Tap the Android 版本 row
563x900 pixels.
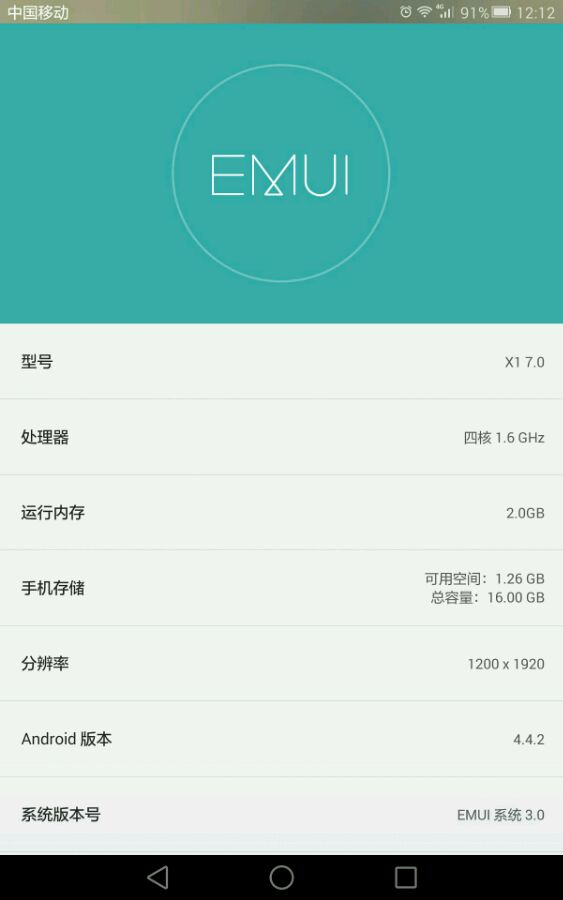pos(281,739)
